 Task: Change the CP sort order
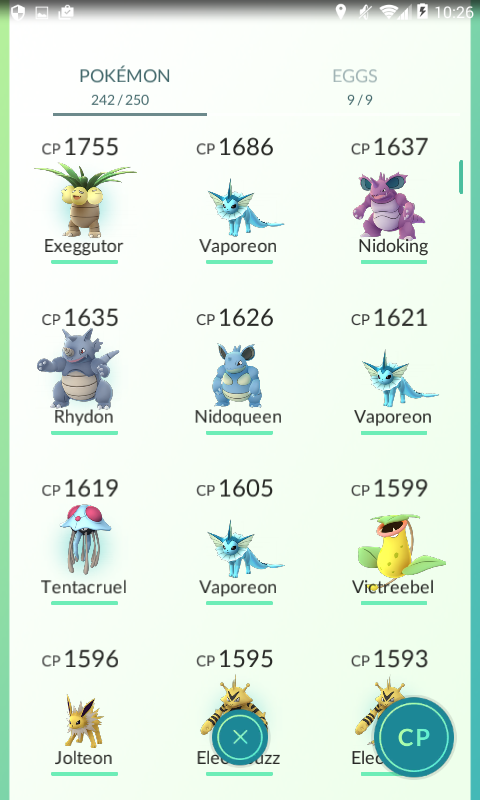414,737
